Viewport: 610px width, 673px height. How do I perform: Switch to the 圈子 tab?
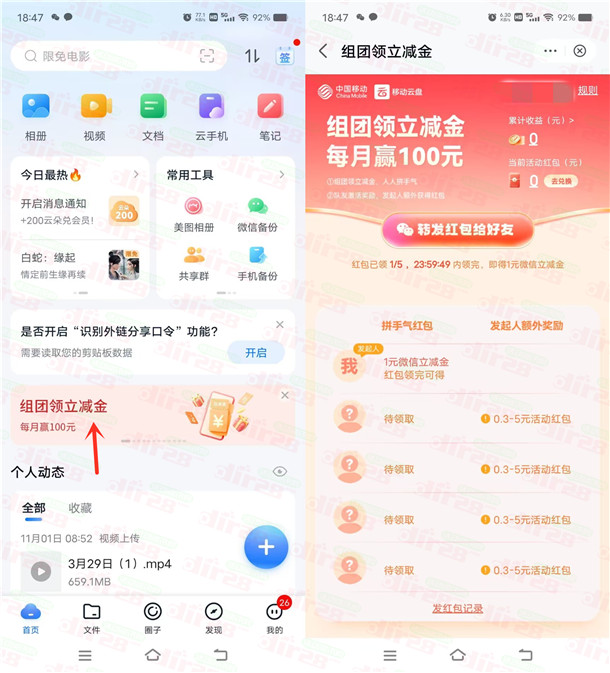[x=153, y=617]
